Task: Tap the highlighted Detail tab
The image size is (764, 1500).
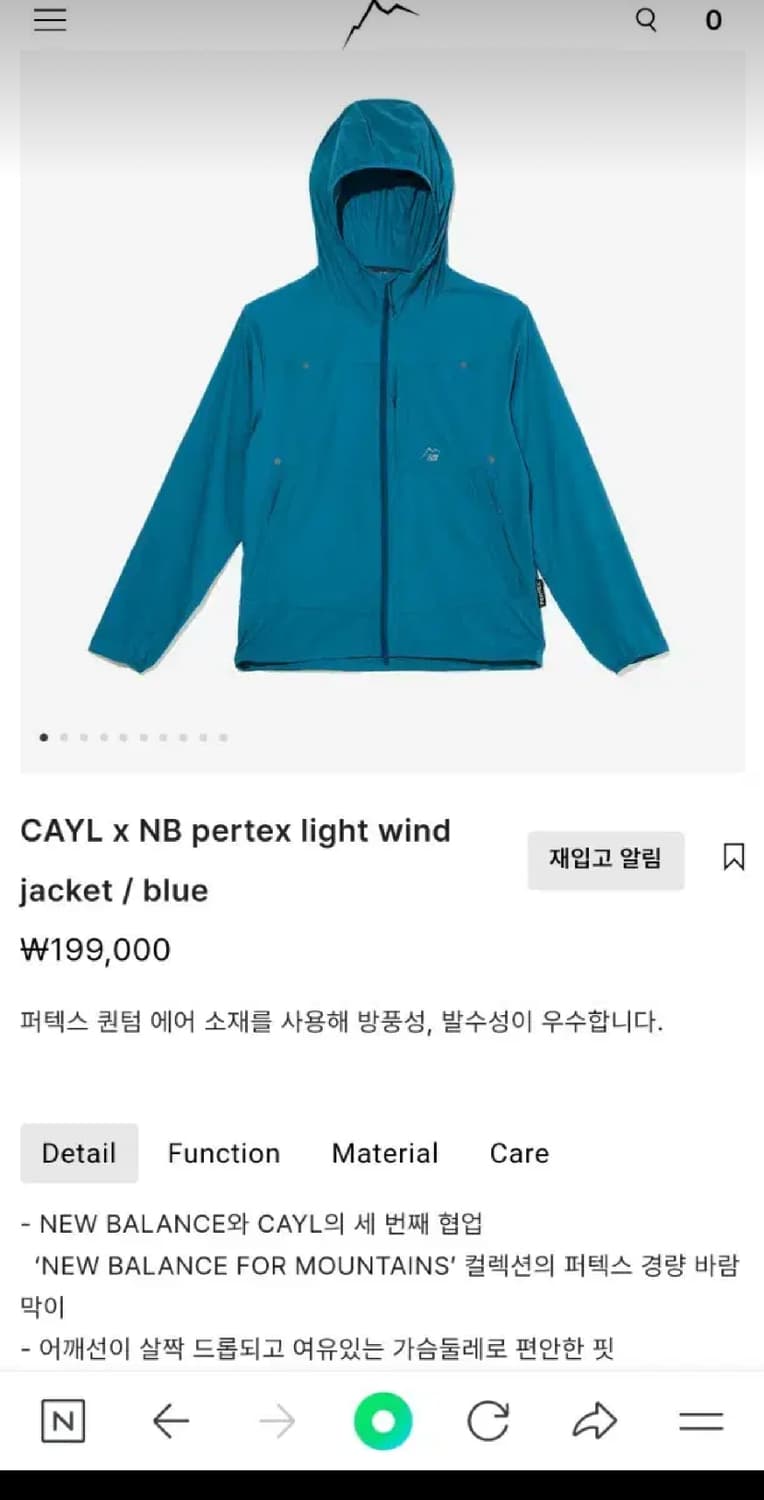Action: pos(79,1152)
